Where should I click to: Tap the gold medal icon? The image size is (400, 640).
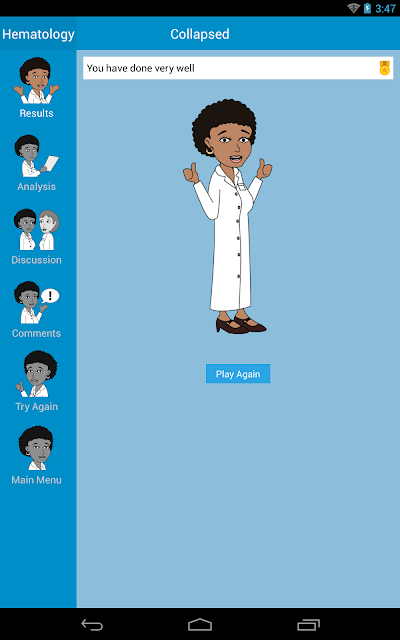pos(384,68)
